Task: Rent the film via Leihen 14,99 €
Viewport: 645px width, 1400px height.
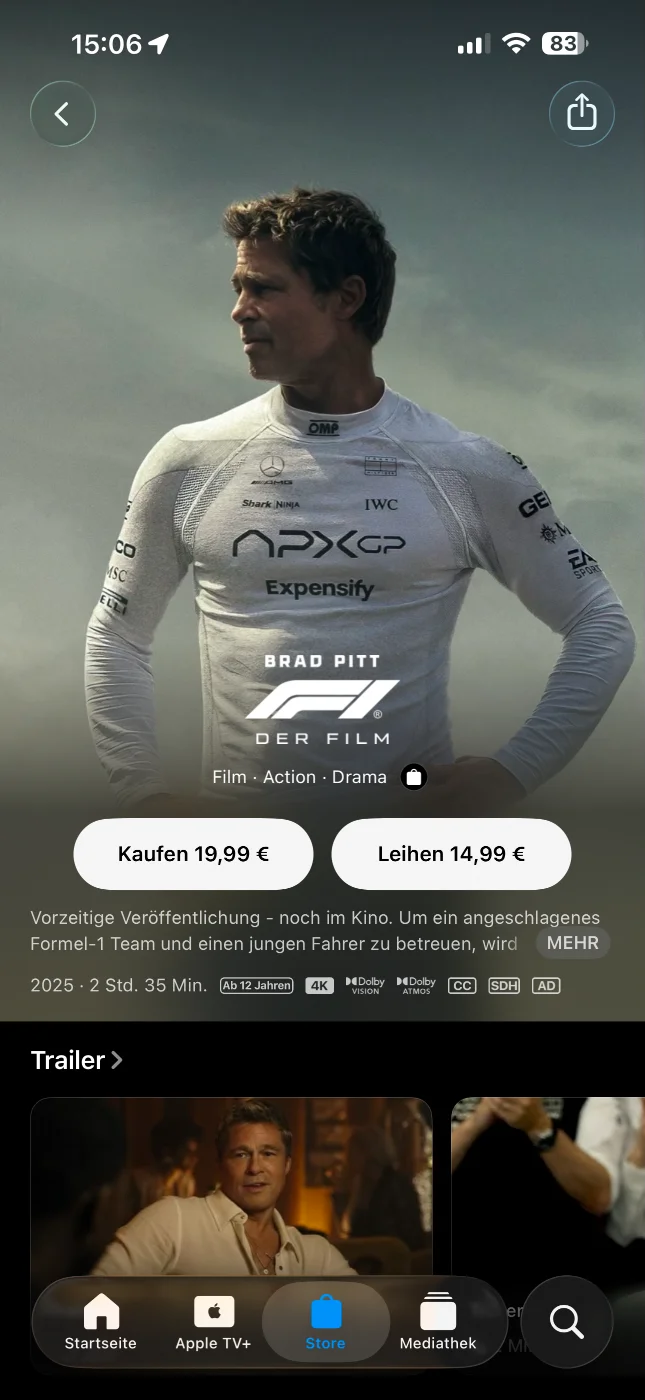Action: (x=451, y=854)
